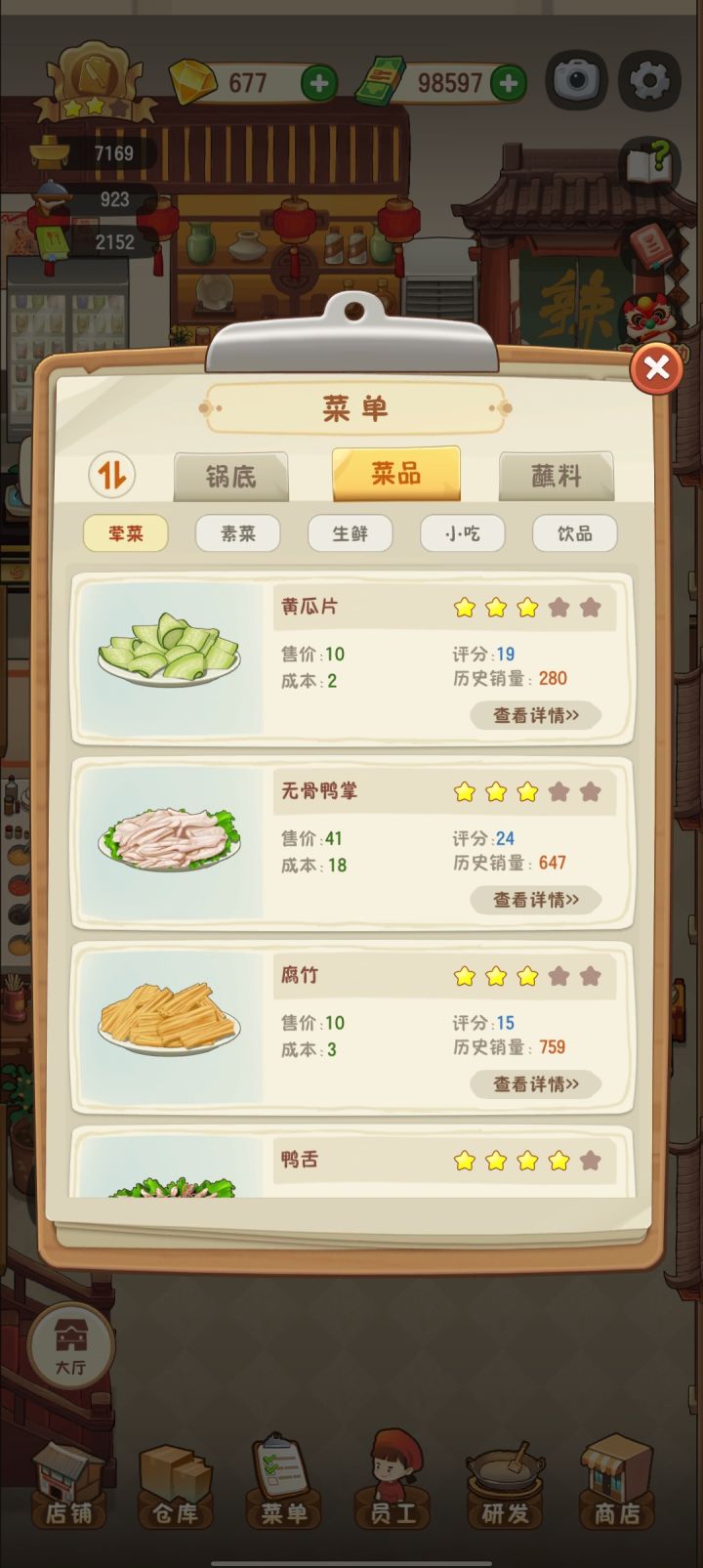Select the 素菜 vegetable category
This screenshot has width=703, height=1568.
(x=236, y=533)
